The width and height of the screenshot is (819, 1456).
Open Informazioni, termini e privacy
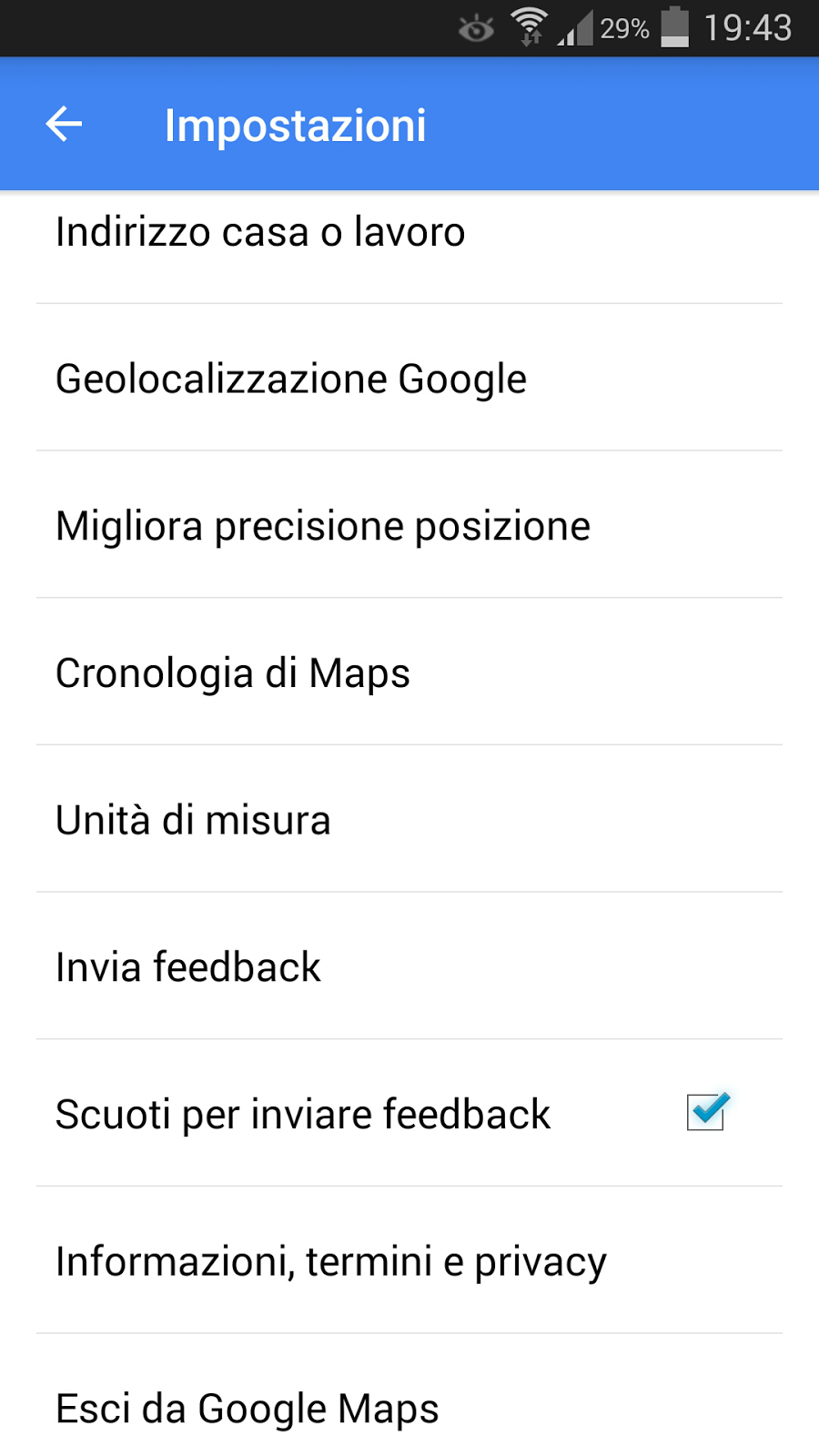click(331, 1261)
